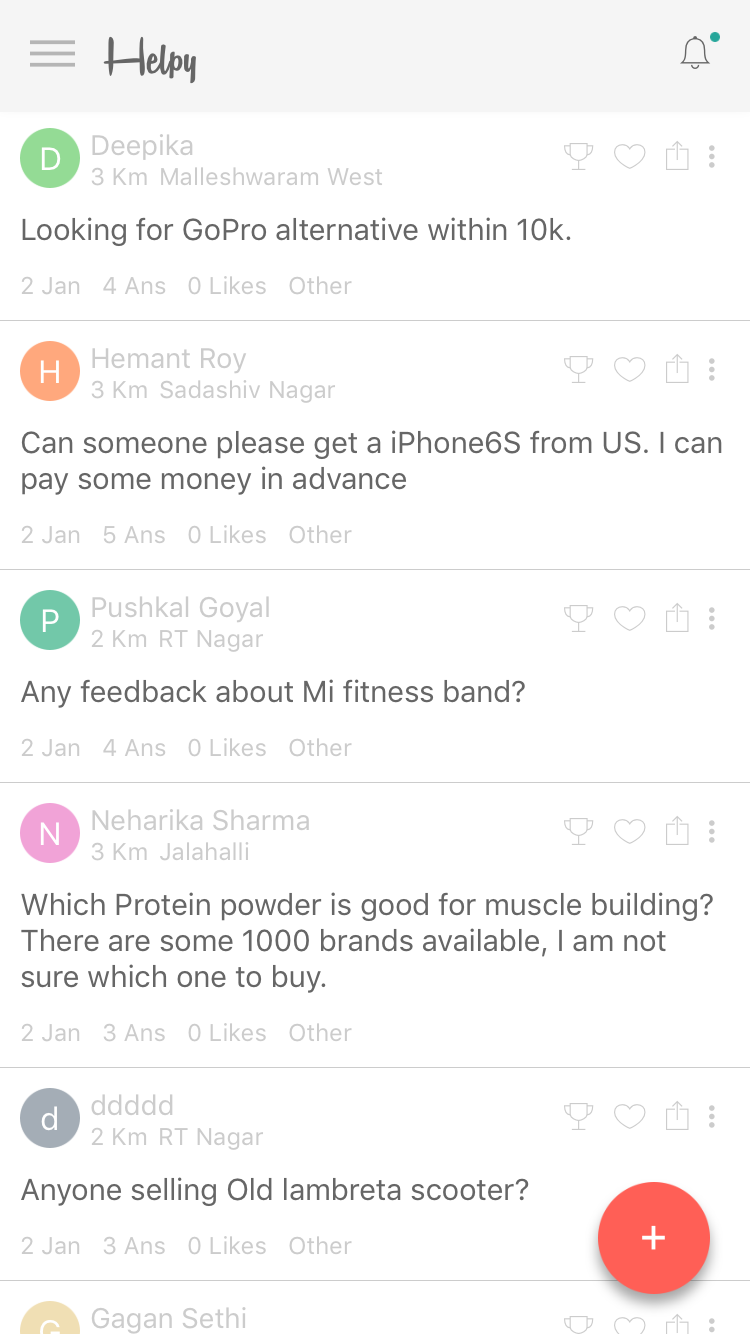View the Mi fitness band question
The width and height of the screenshot is (750, 1334).
[x=273, y=692]
